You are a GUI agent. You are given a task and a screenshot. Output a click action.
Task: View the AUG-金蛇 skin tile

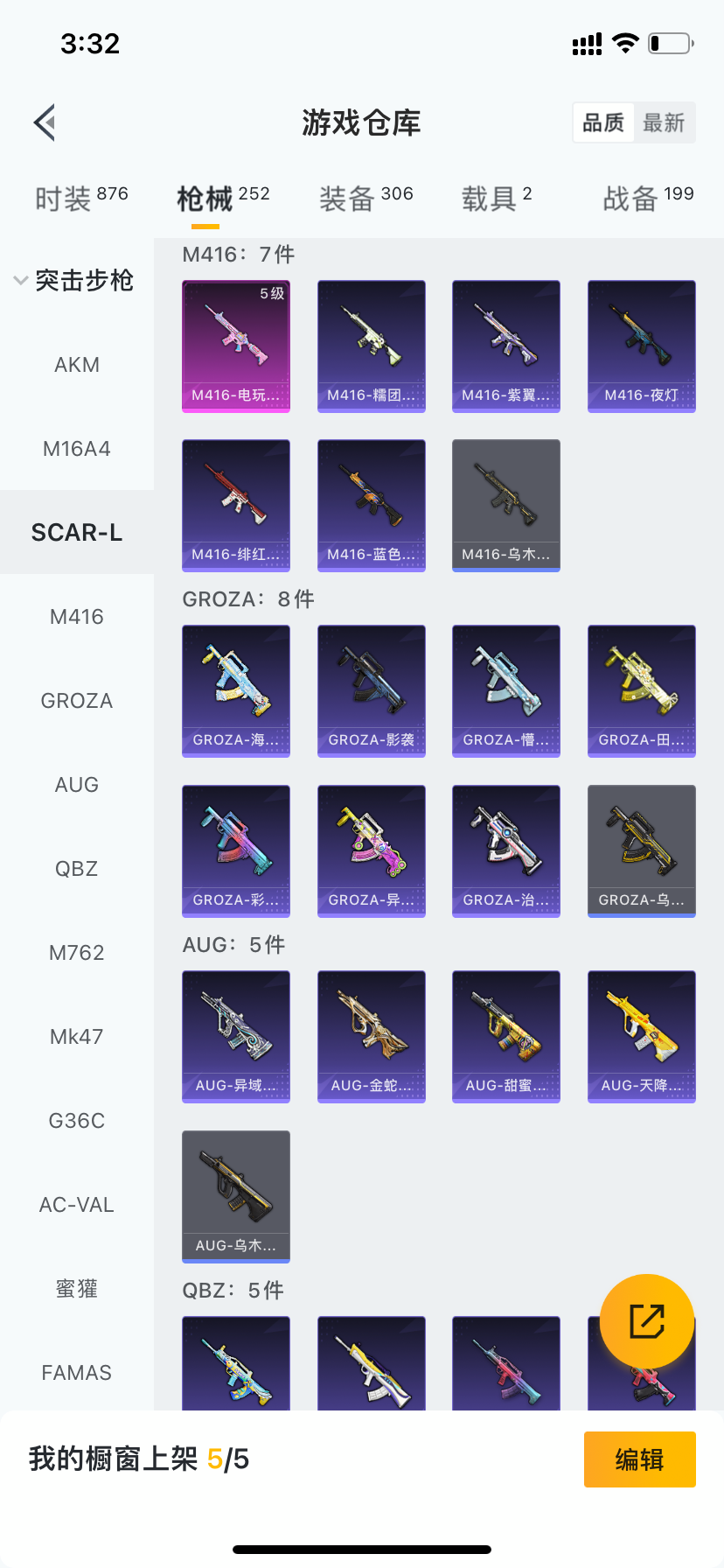click(372, 1036)
